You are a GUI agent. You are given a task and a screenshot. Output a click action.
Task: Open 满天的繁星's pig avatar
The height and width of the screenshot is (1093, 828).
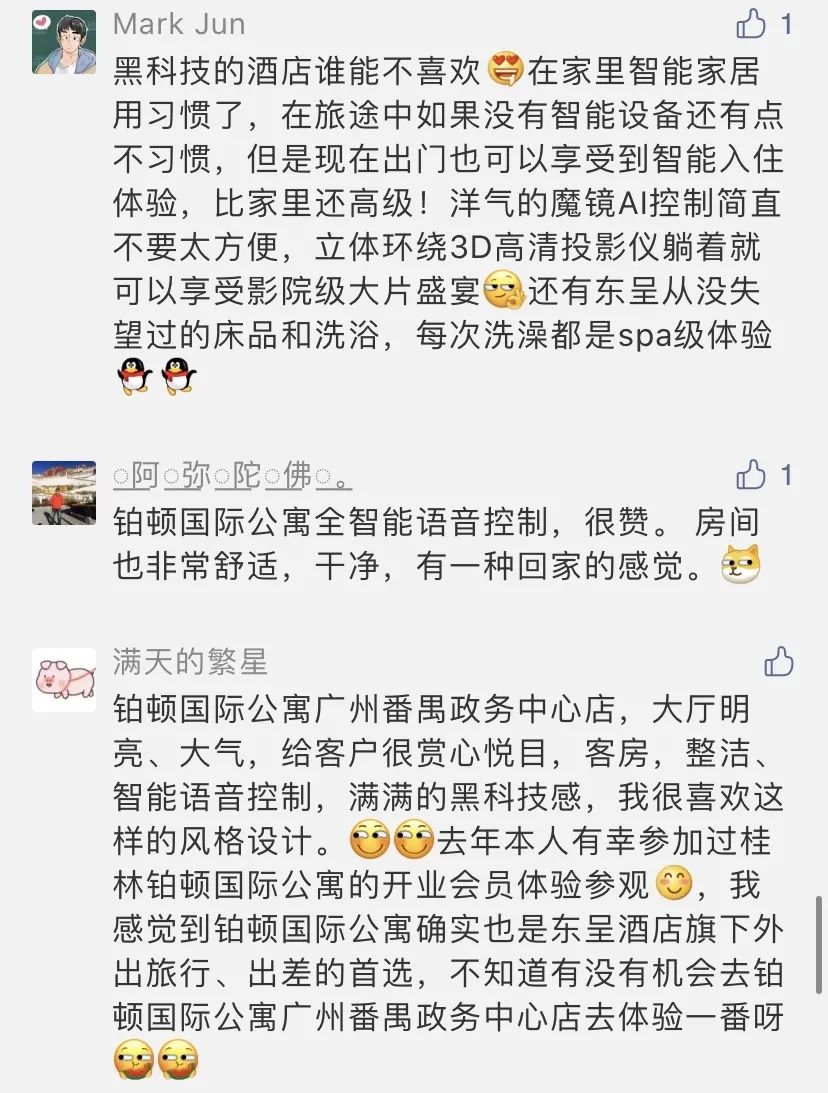tap(64, 680)
